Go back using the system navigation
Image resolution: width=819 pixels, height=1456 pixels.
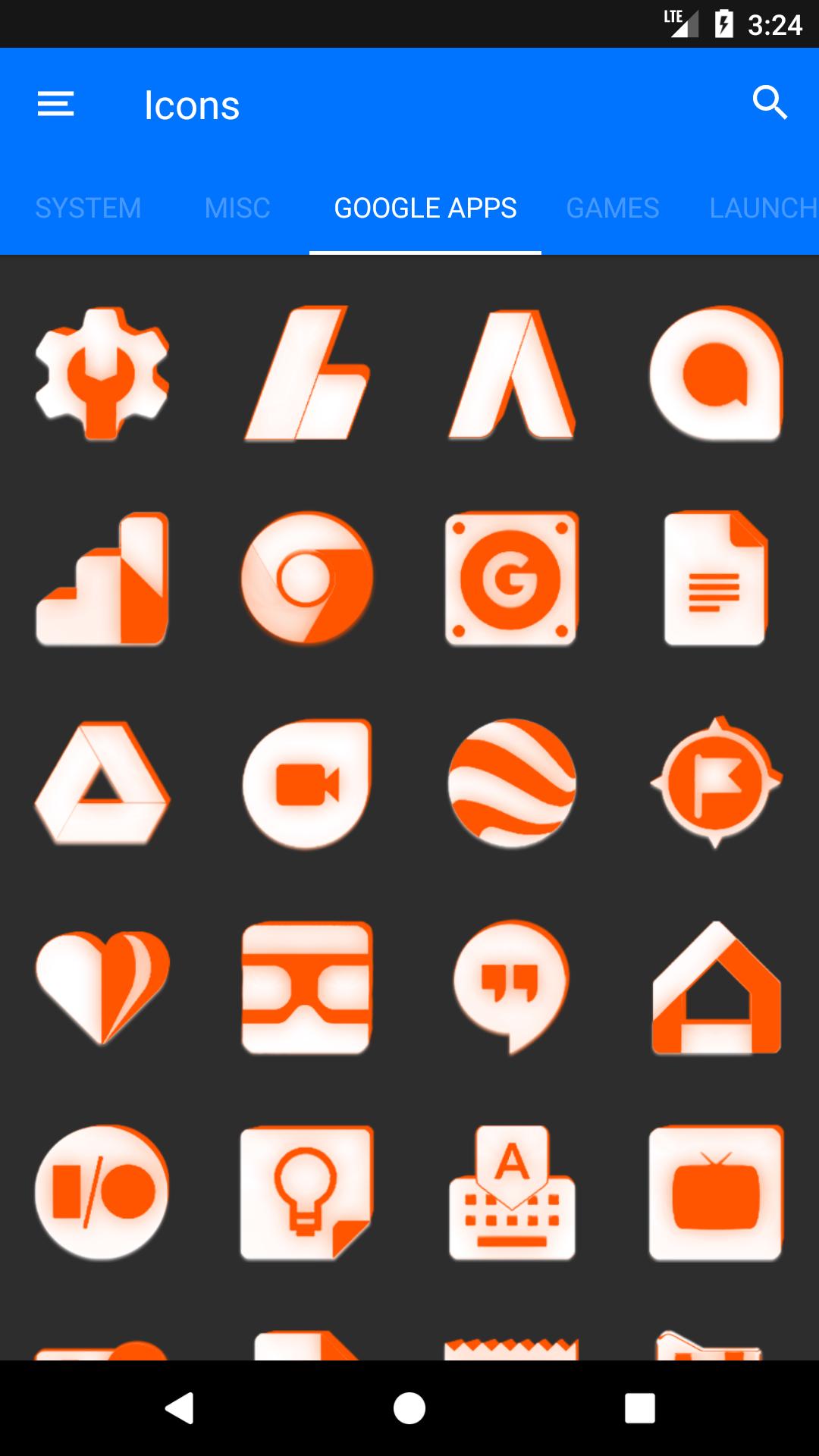point(180,1408)
